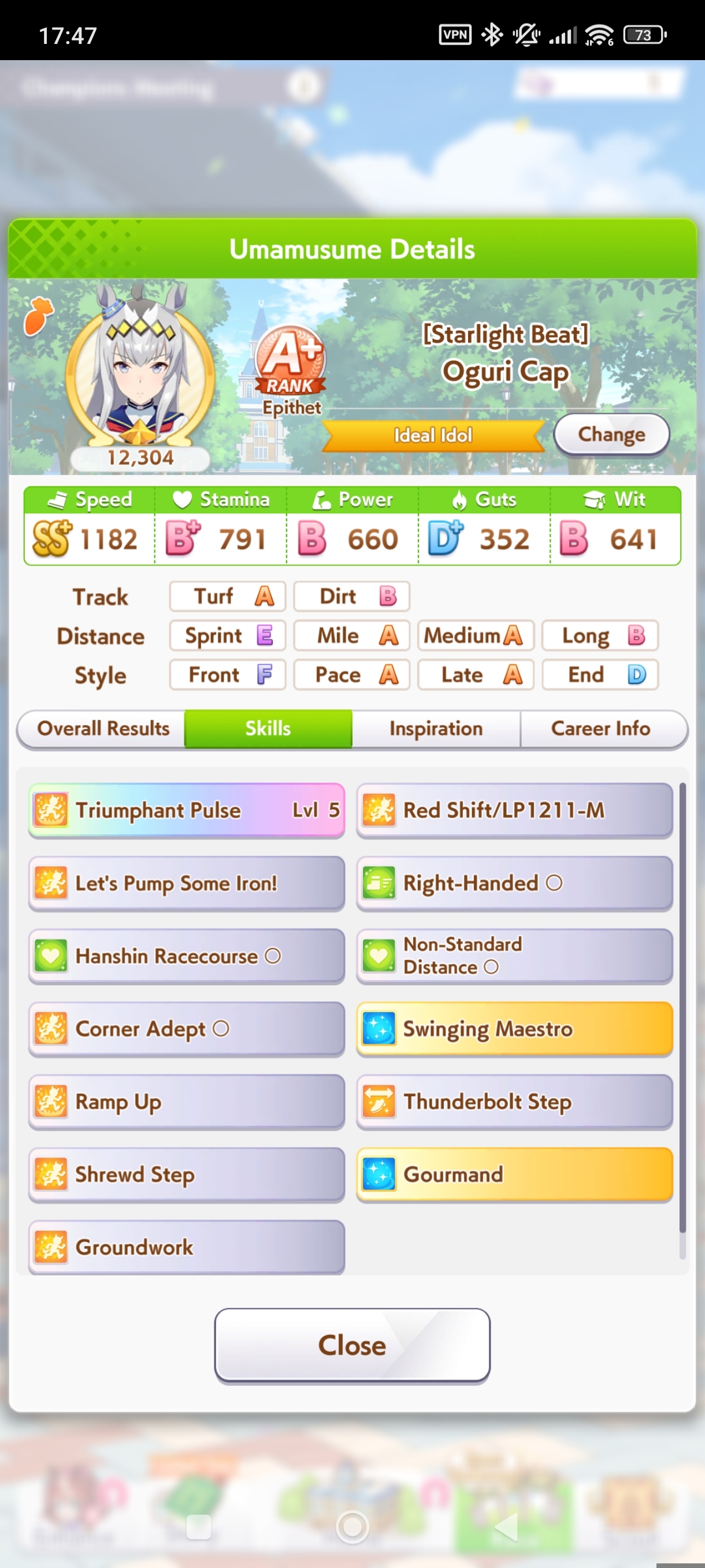Go to the system home screen
This screenshot has width=705, height=1568.
coord(352,1526)
